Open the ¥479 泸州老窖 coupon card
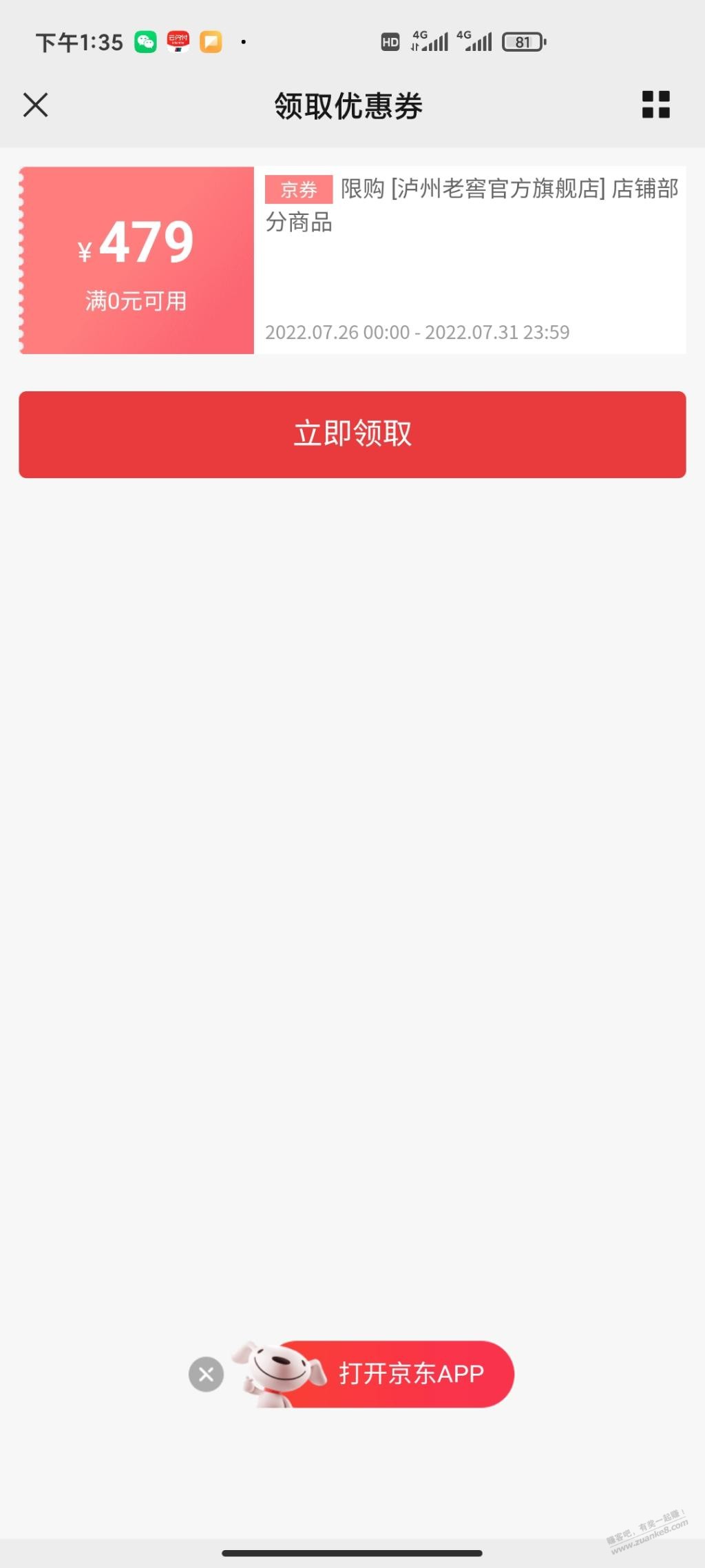The width and height of the screenshot is (705, 1568). [x=352, y=260]
